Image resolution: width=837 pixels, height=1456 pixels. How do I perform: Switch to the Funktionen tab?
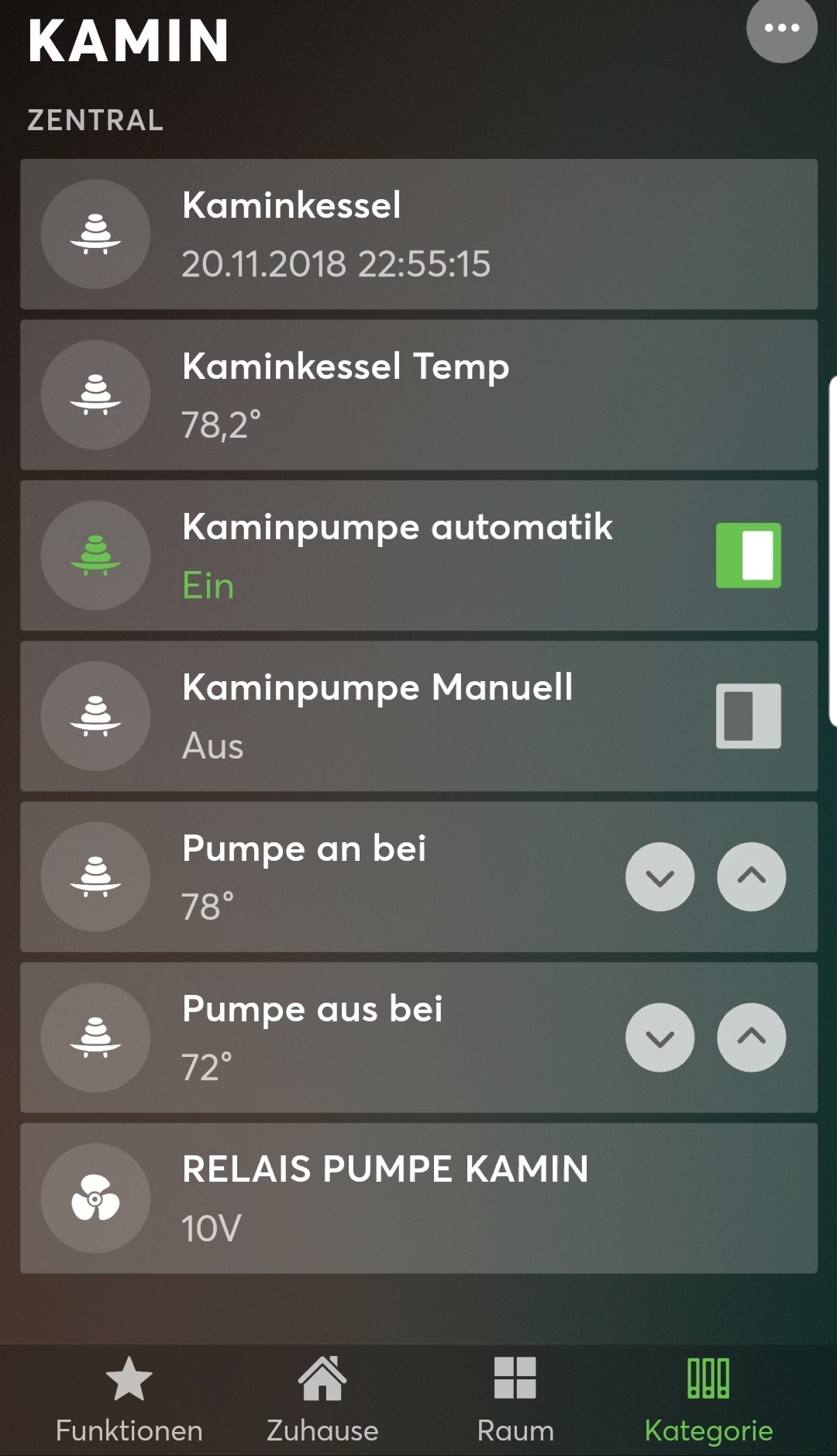[x=129, y=1401]
